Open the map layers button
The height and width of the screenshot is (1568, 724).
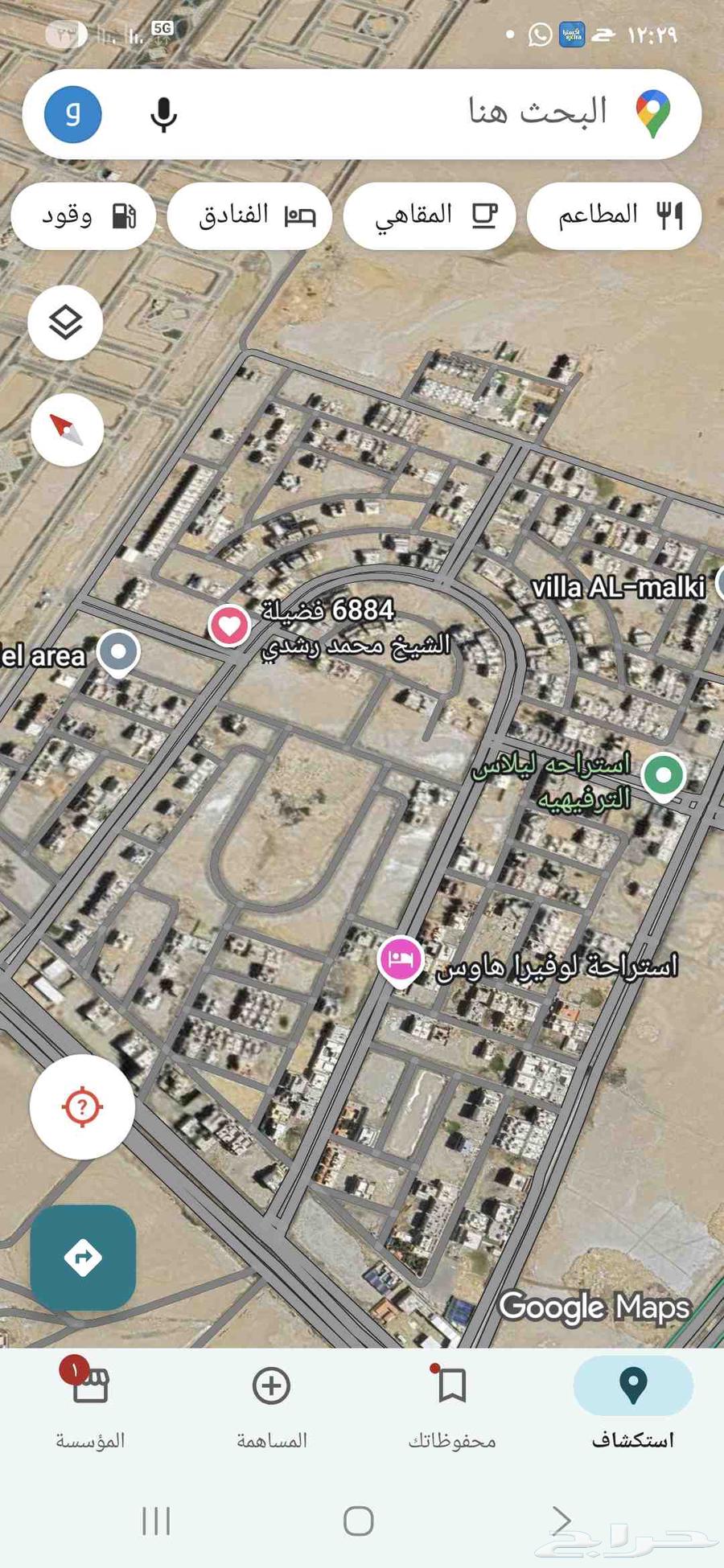click(x=65, y=322)
